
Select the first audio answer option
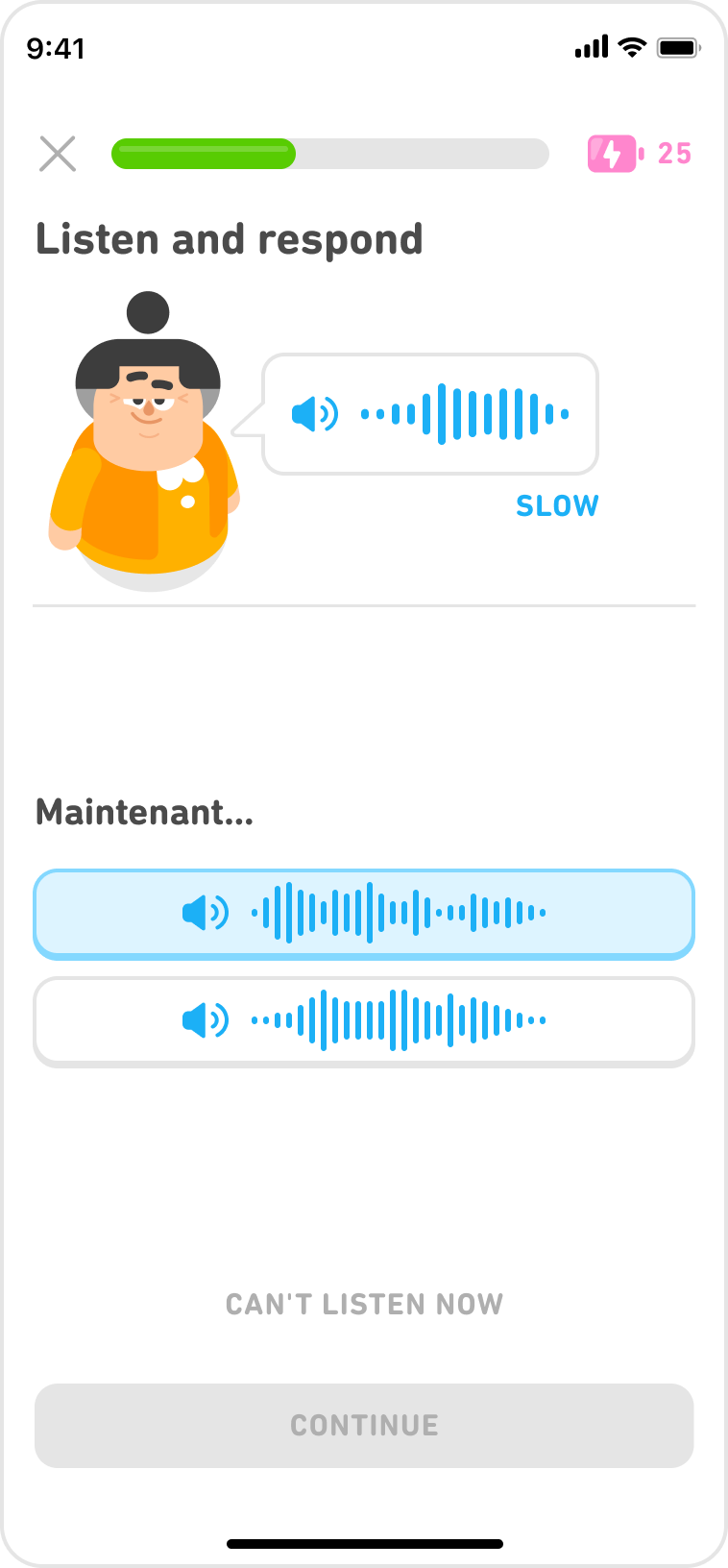coord(364,914)
